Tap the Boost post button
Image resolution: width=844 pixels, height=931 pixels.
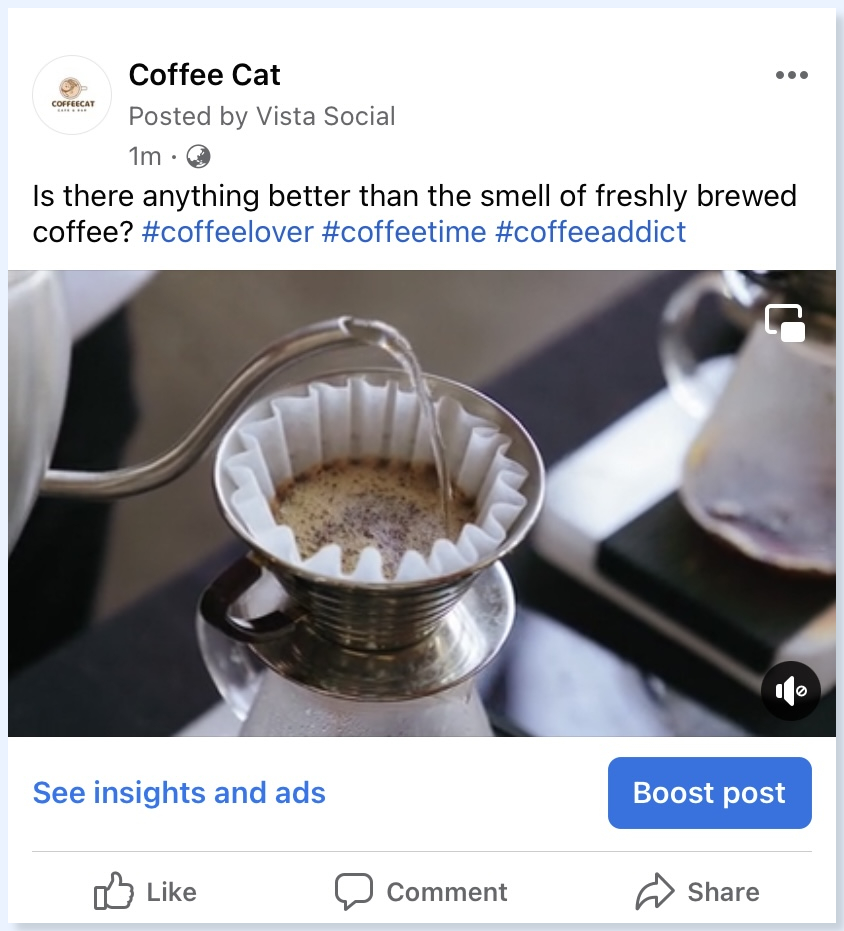coord(709,793)
